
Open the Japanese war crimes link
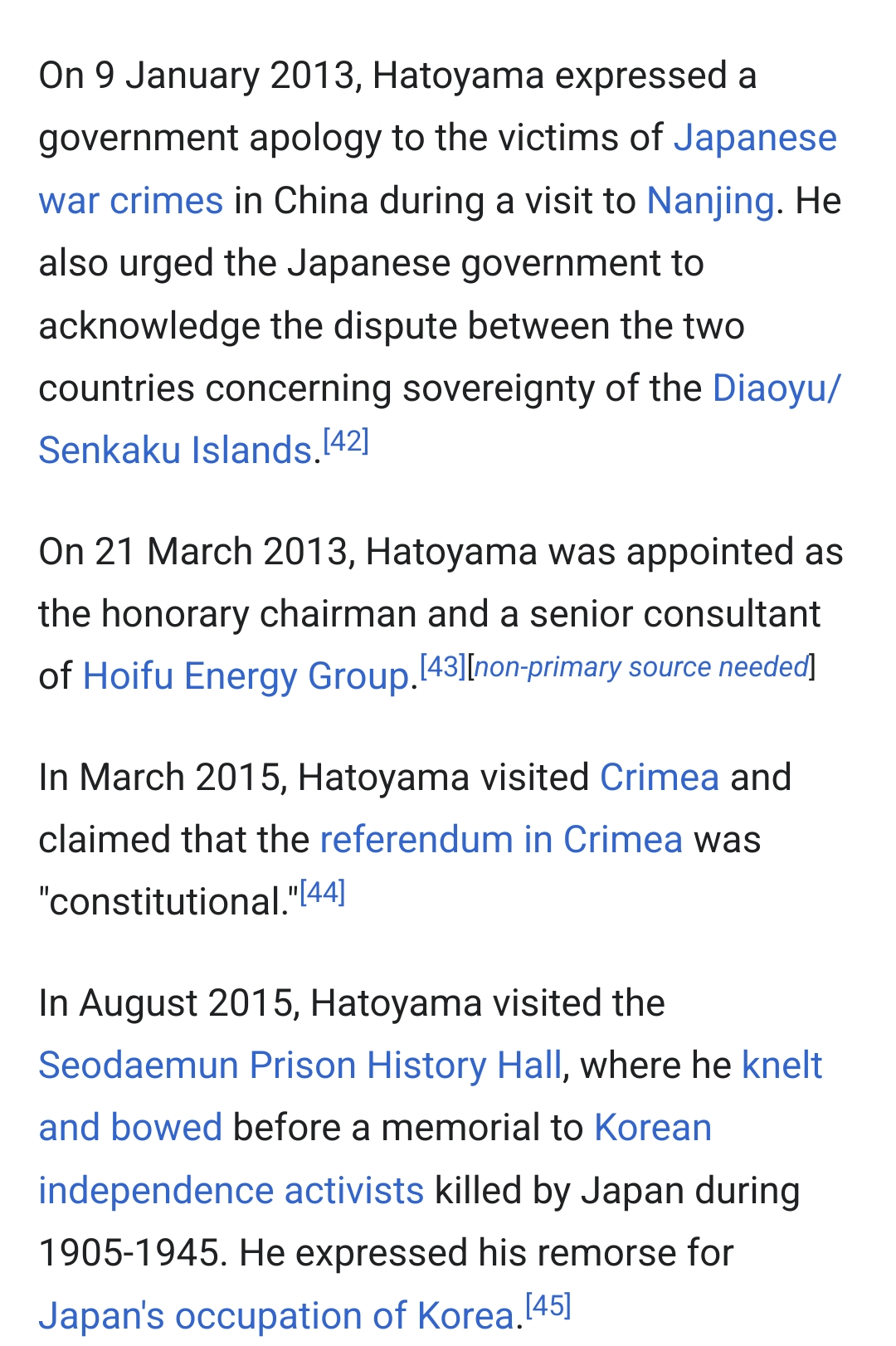754,138
